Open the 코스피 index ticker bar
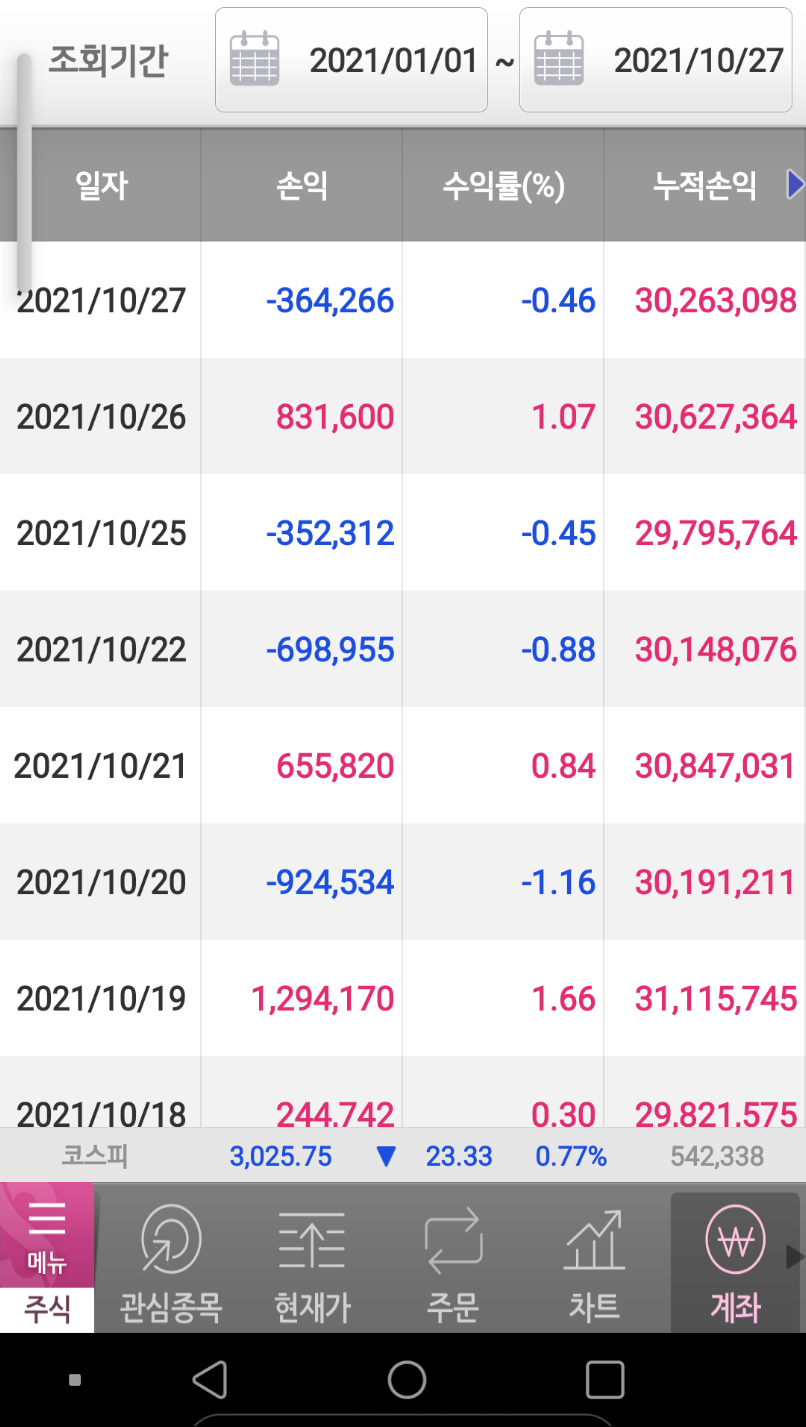 [x=403, y=1157]
